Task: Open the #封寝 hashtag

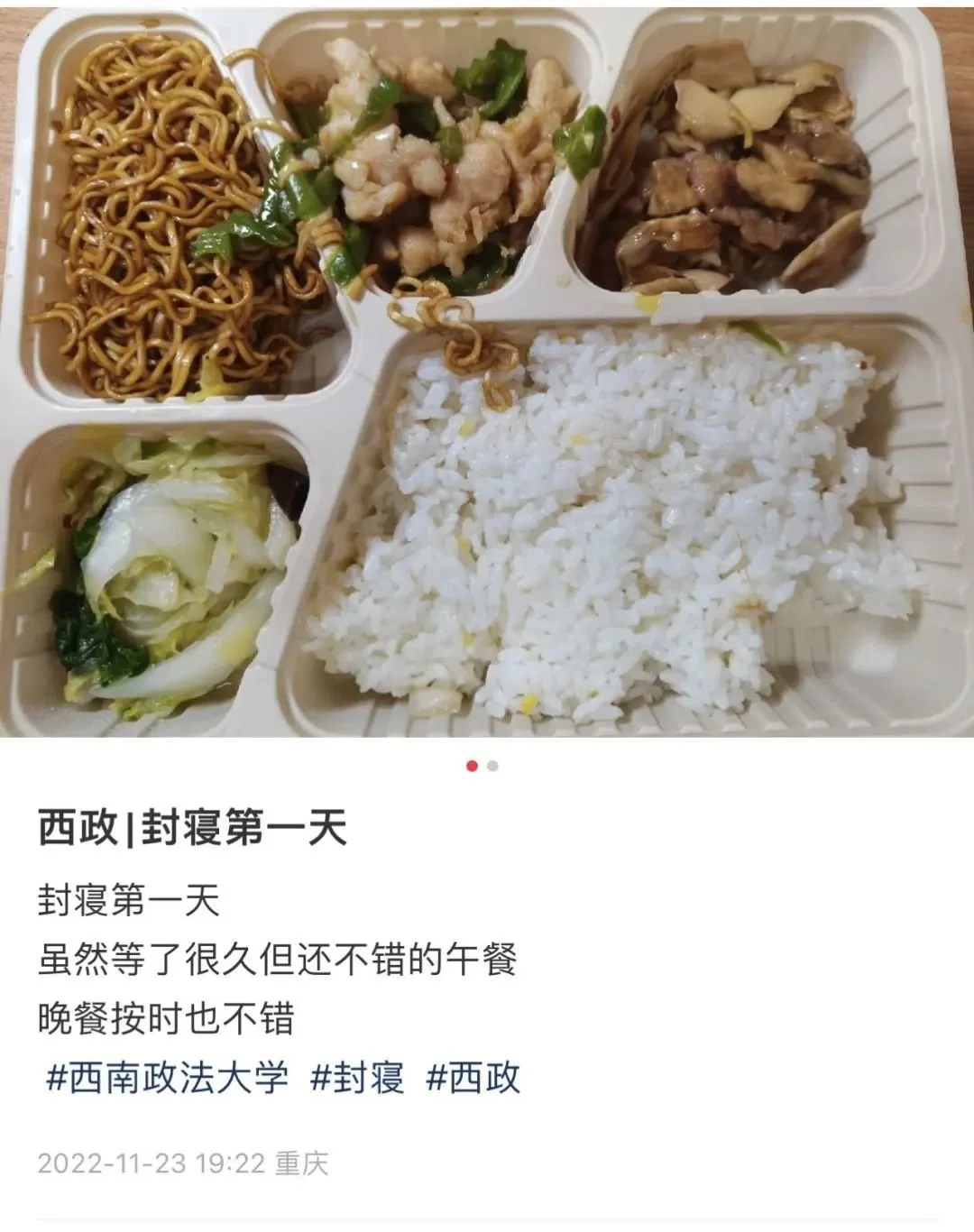Action: point(357,1078)
